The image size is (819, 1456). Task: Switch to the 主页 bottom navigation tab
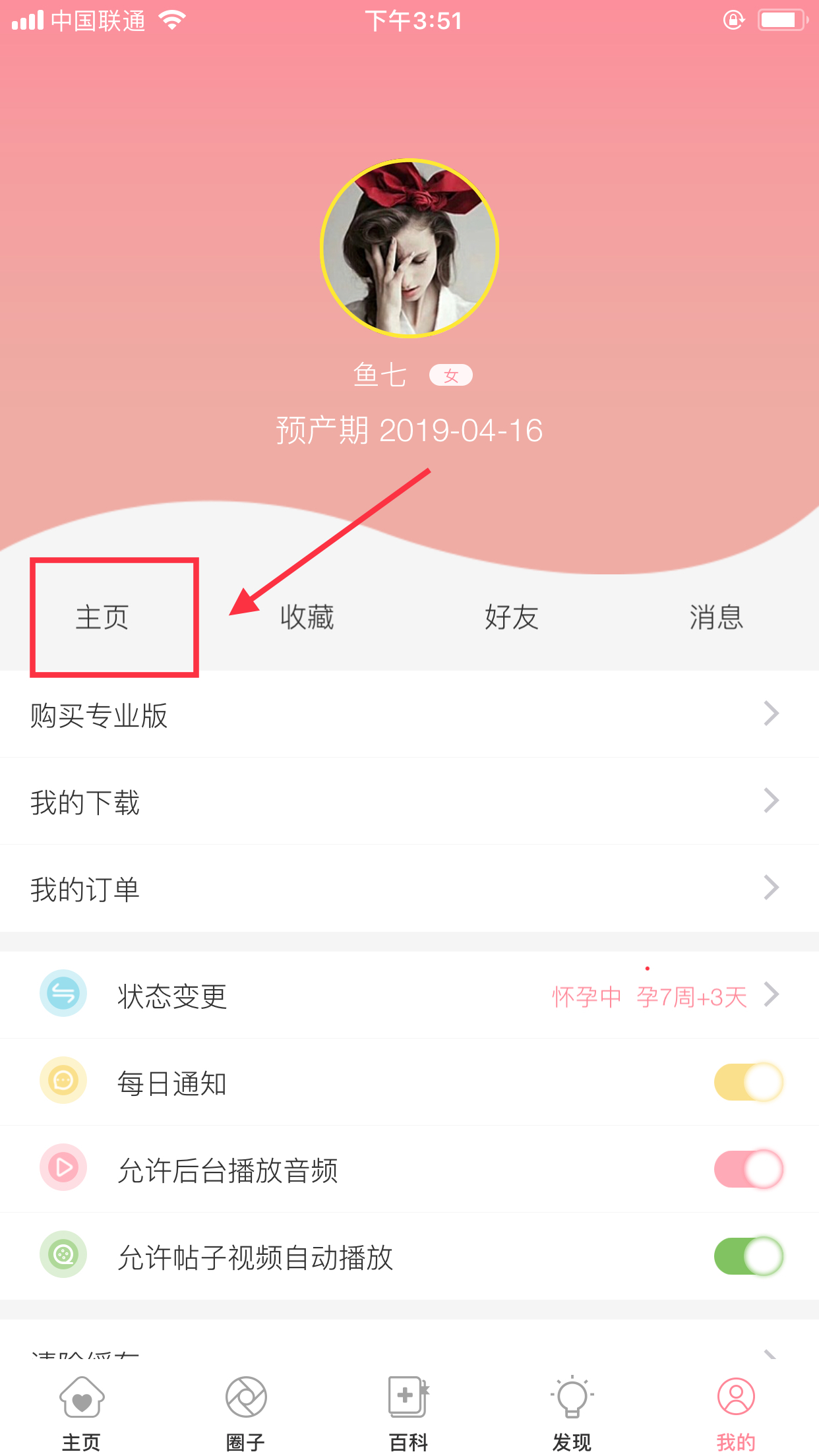click(82, 1412)
